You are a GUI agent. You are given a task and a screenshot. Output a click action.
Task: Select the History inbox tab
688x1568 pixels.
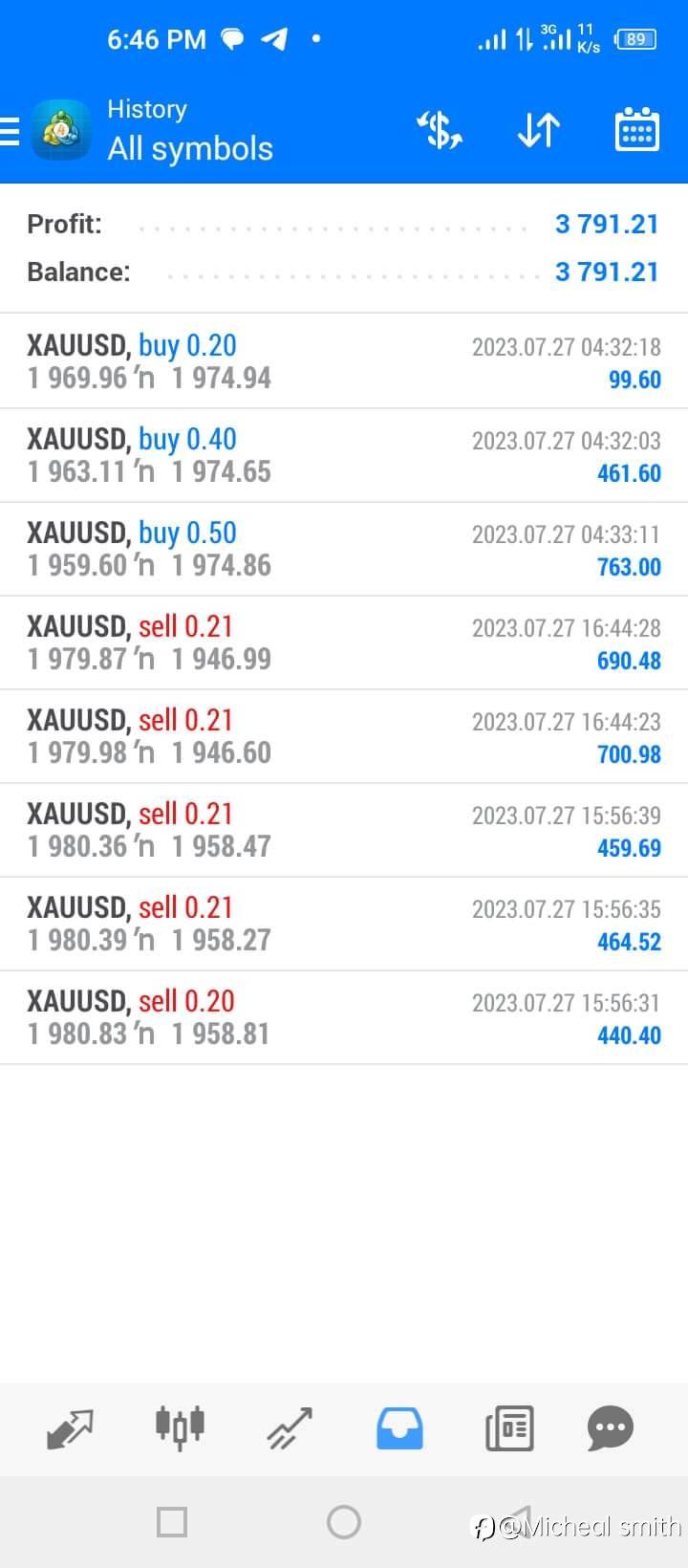point(399,1429)
